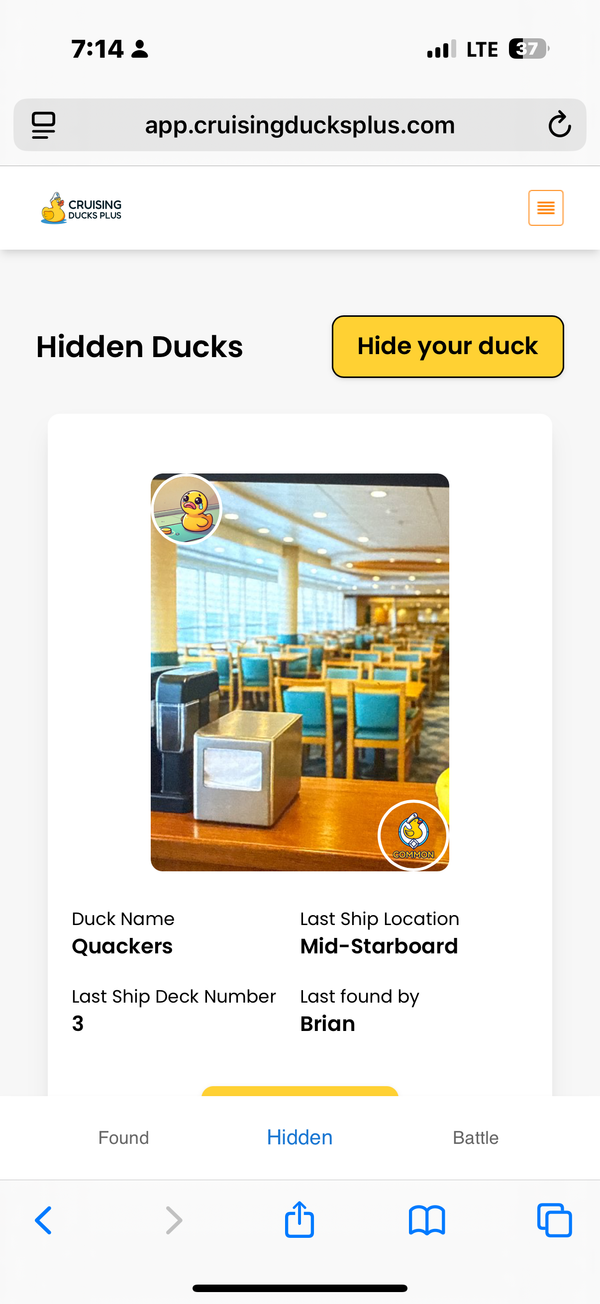Show all open Safari tabs
600x1304 pixels.
(x=554, y=1220)
